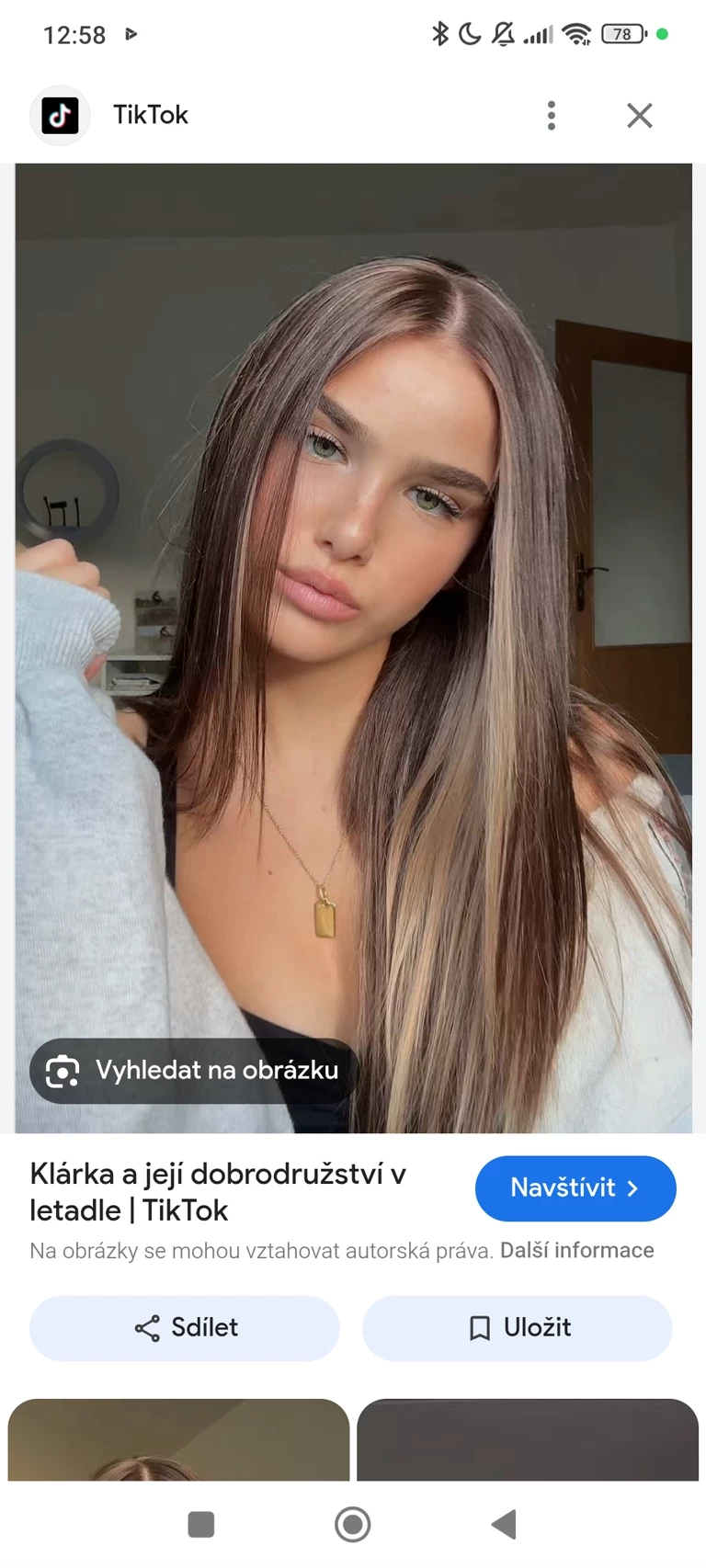Open the dark related image thumbnail

click(x=528, y=1439)
